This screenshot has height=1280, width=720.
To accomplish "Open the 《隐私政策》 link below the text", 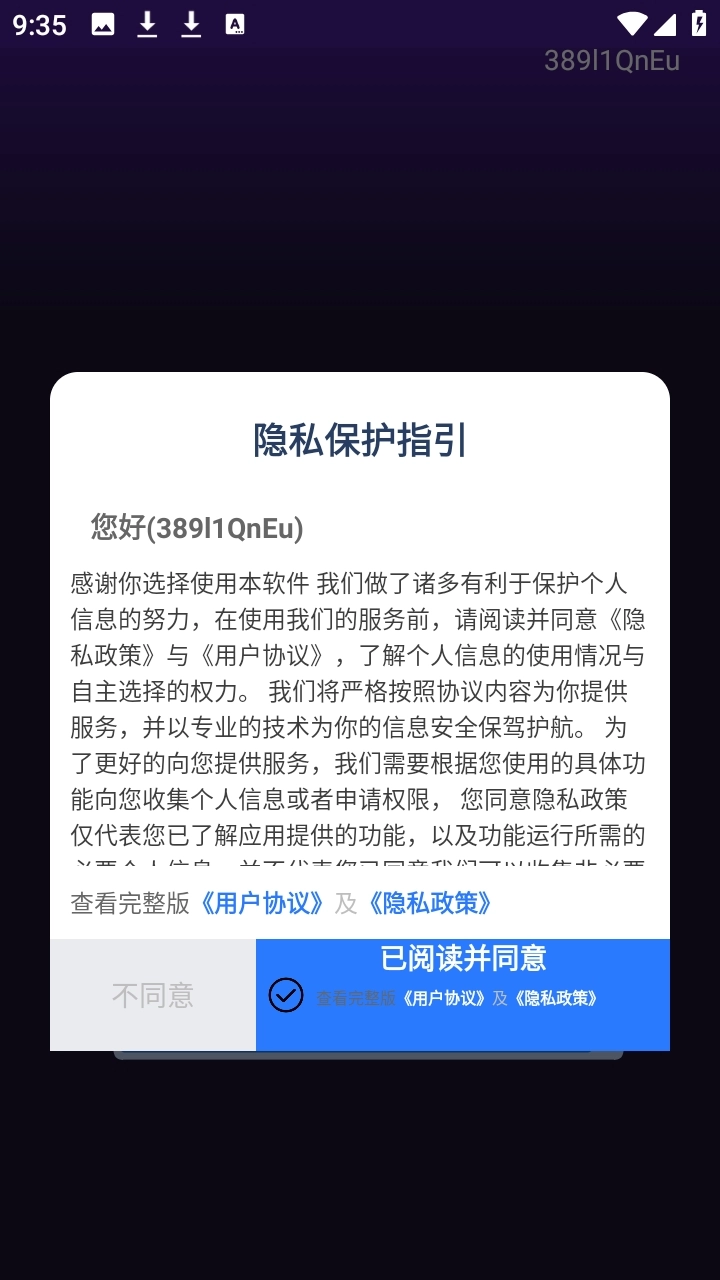I will coord(430,903).
